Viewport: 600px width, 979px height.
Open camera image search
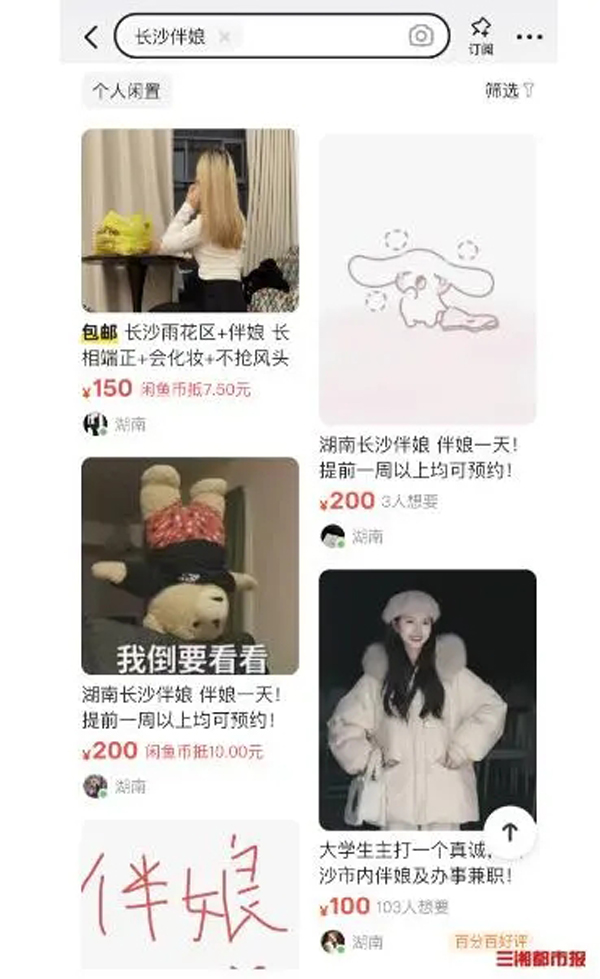421,36
